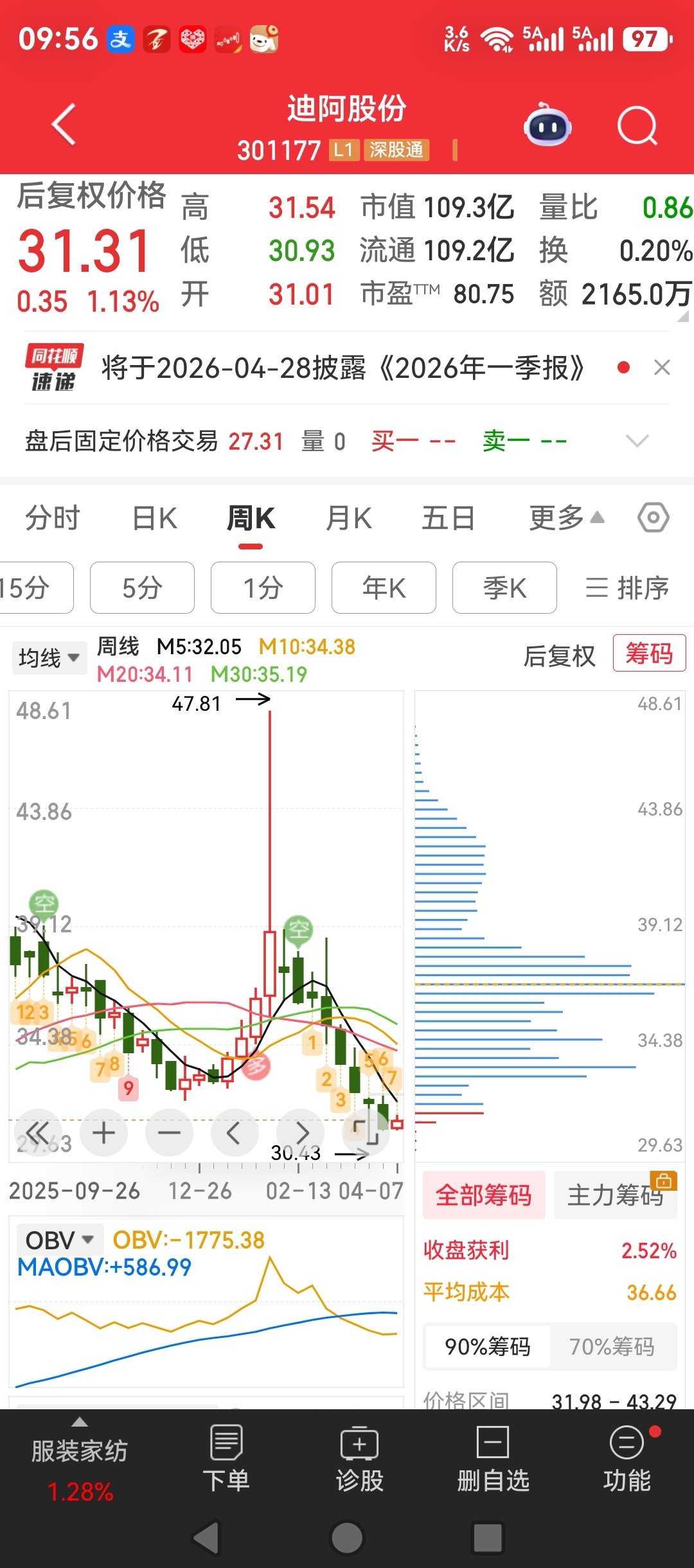The width and height of the screenshot is (694, 1568).
Task: Open the 更多 chart periods dropdown
Action: 566,518
